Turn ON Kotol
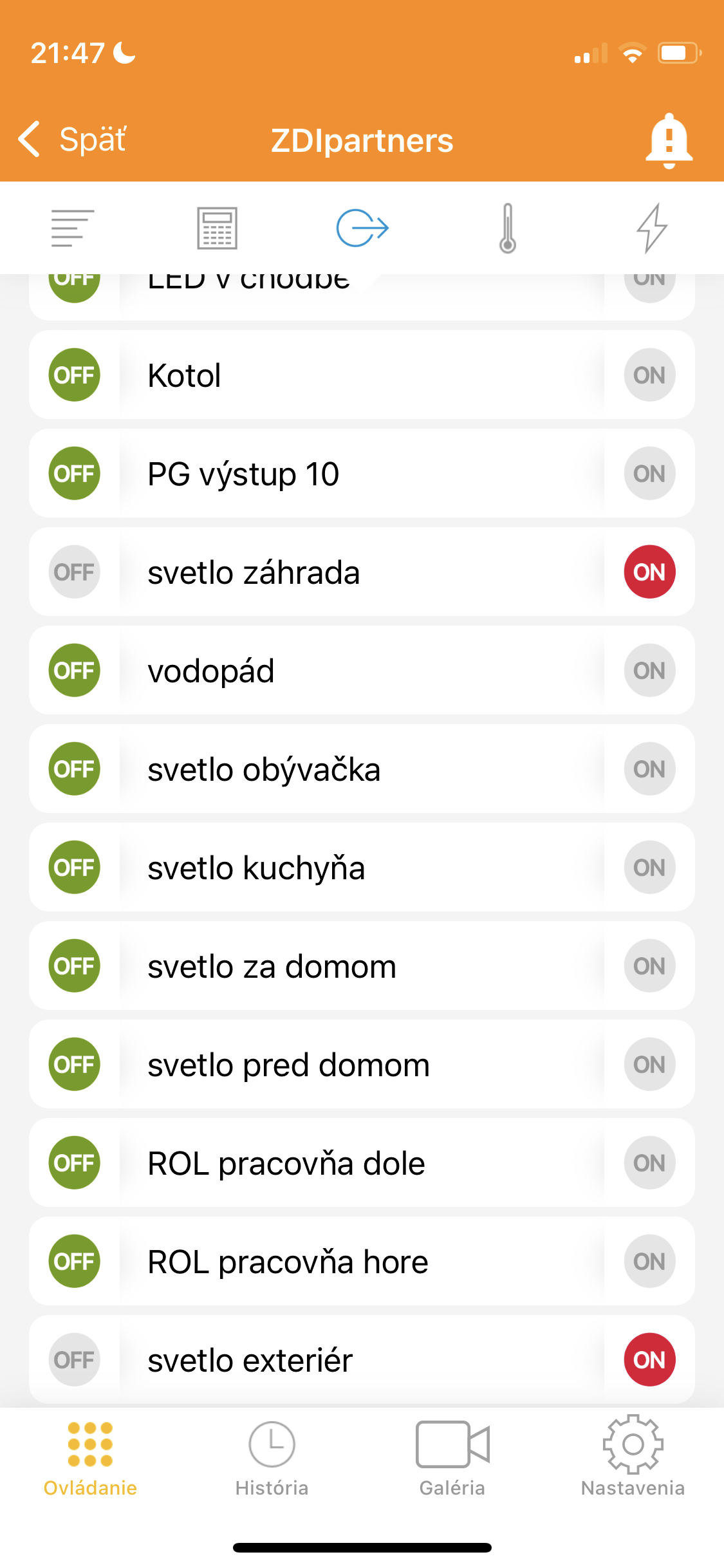Screen dimensions: 724x1568 [x=649, y=375]
